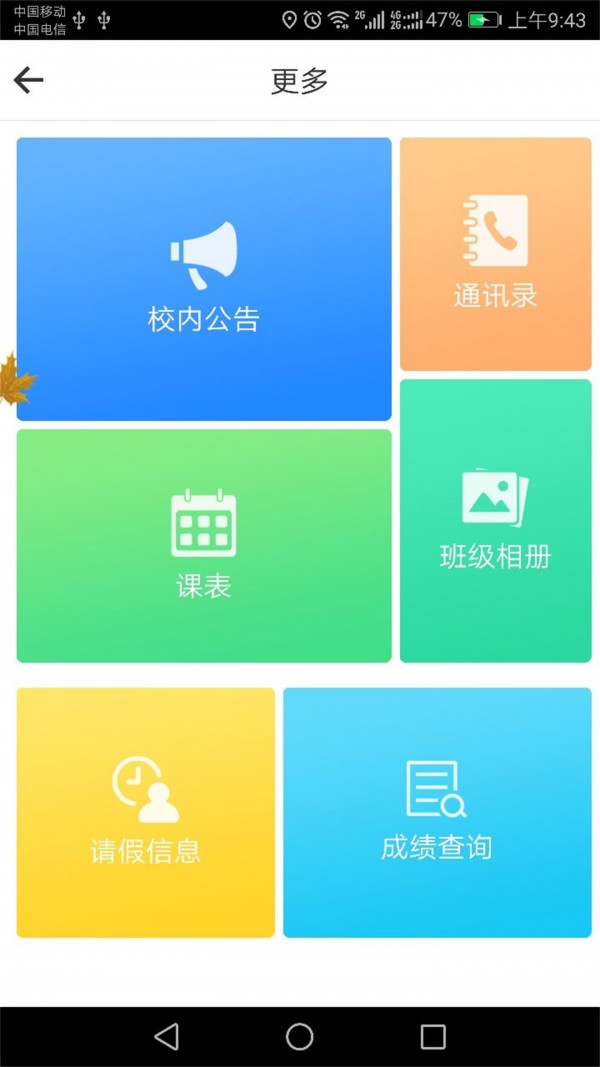Open 通讯录 contacts tile
Viewport: 600px width, 1067px height.
(x=495, y=254)
